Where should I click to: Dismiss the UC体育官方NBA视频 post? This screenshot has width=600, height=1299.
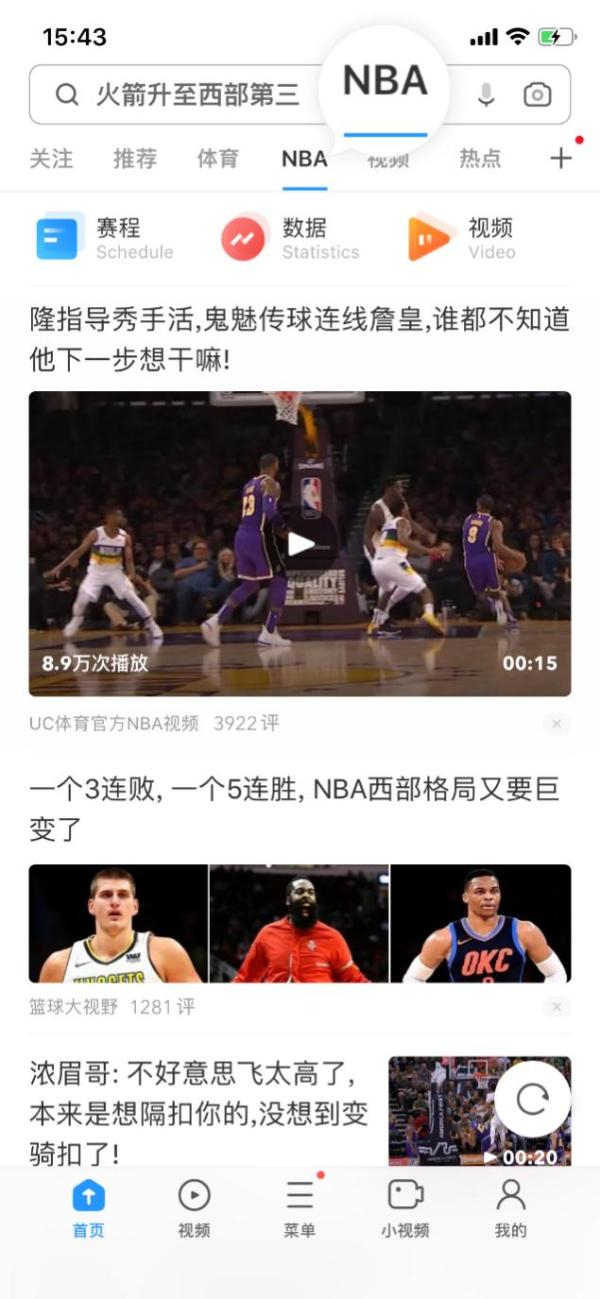click(557, 723)
